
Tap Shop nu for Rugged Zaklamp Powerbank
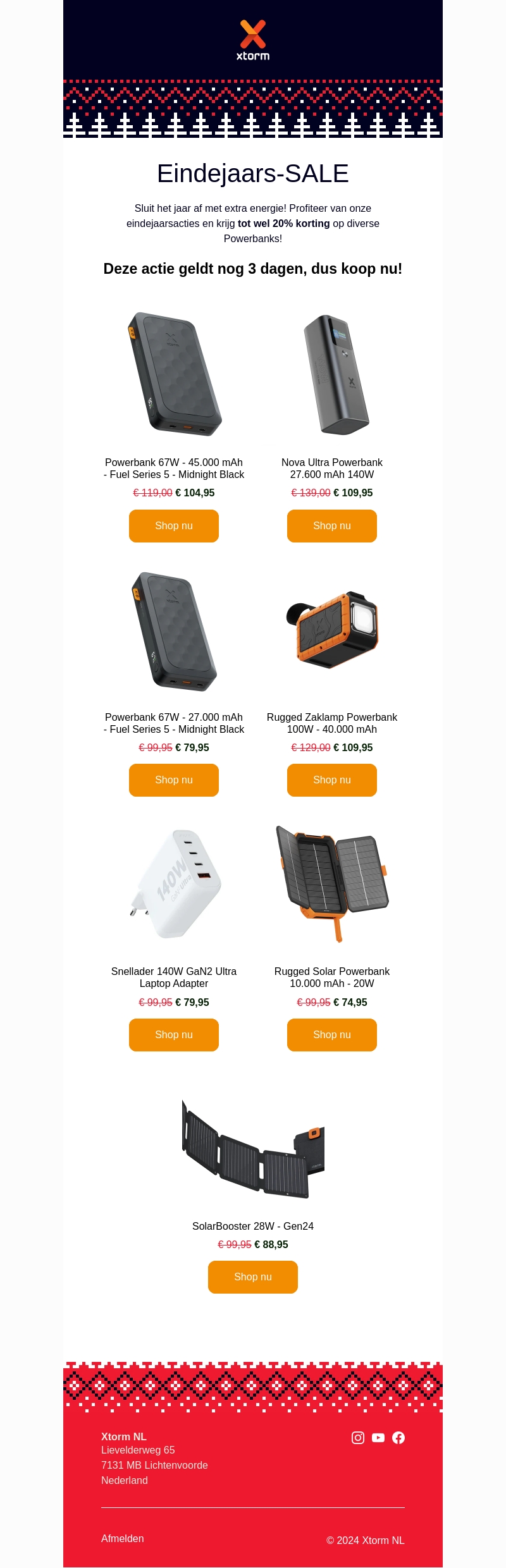pyautogui.click(x=332, y=780)
